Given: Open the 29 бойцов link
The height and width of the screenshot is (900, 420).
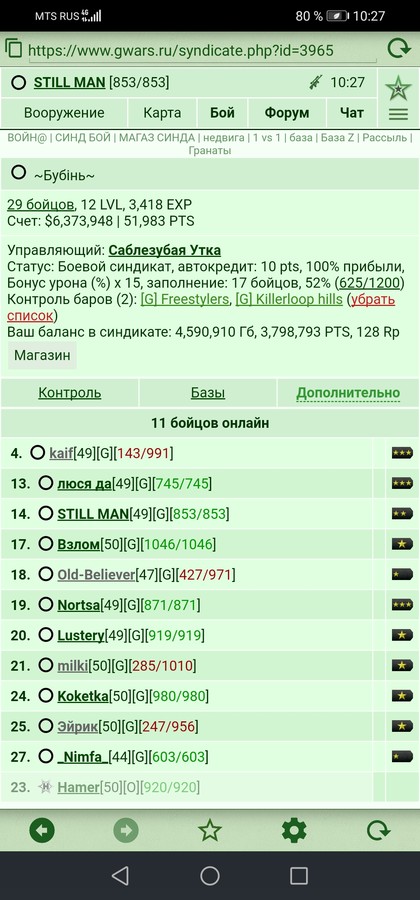Looking at the screenshot, I should 40,205.
